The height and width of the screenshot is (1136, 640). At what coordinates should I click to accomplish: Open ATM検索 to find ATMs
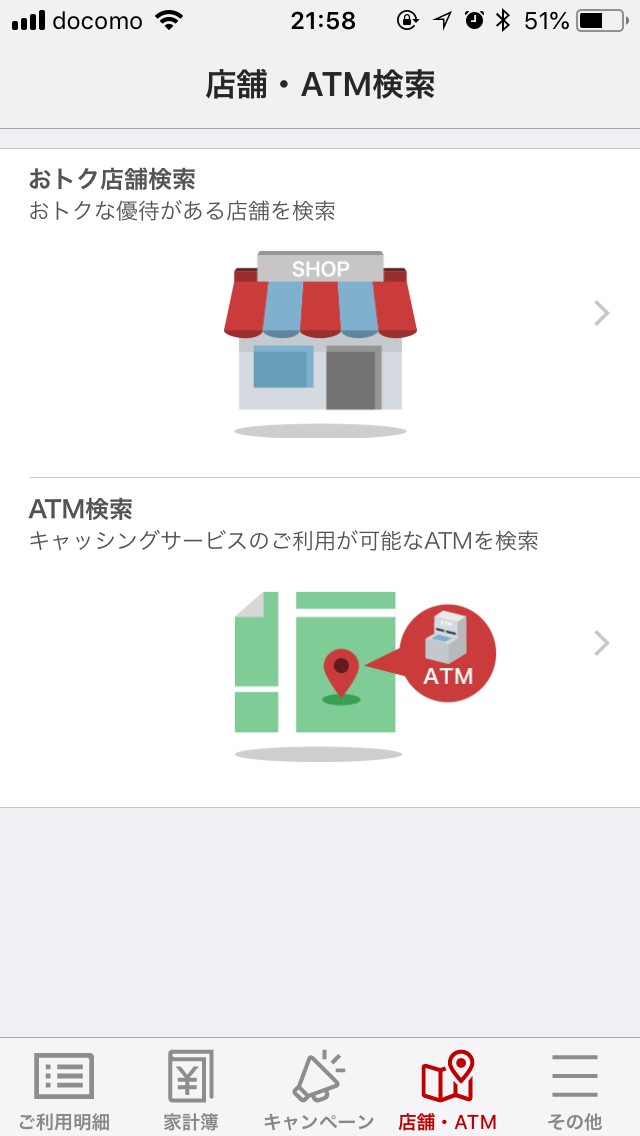click(320, 642)
